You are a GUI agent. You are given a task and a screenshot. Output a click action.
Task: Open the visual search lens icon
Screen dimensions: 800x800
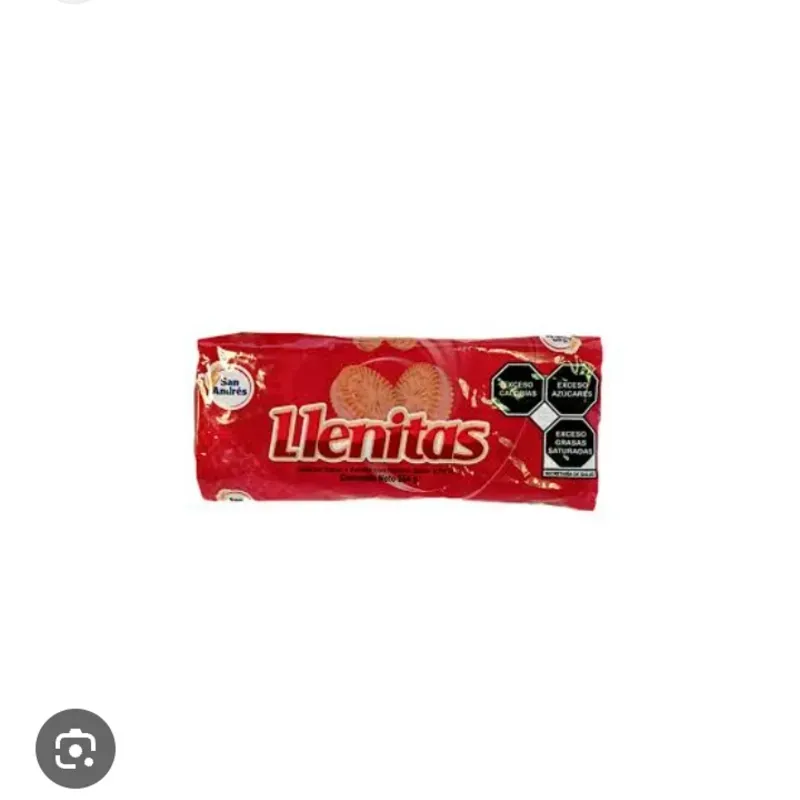pos(75,748)
